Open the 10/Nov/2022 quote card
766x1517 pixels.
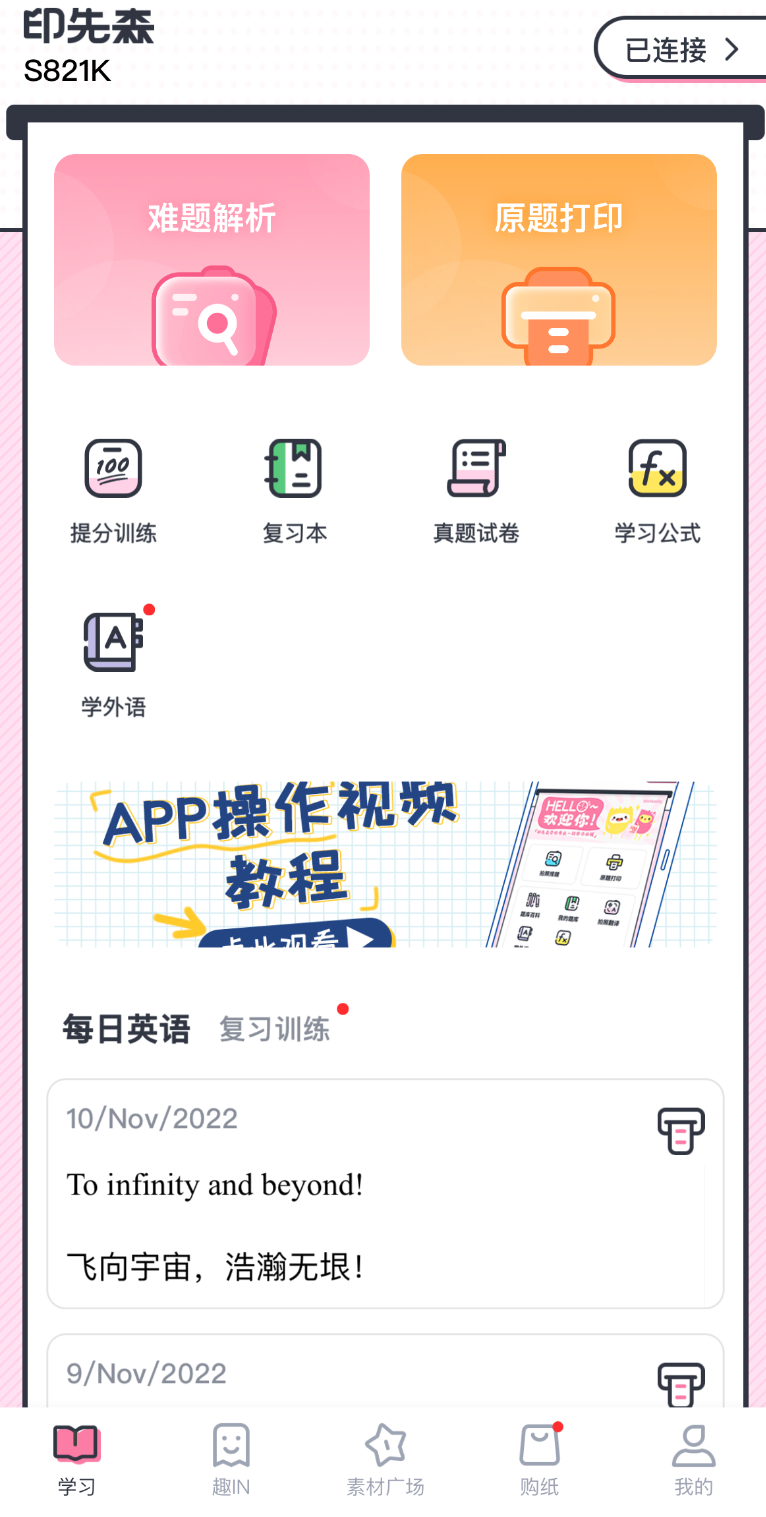(x=385, y=1194)
